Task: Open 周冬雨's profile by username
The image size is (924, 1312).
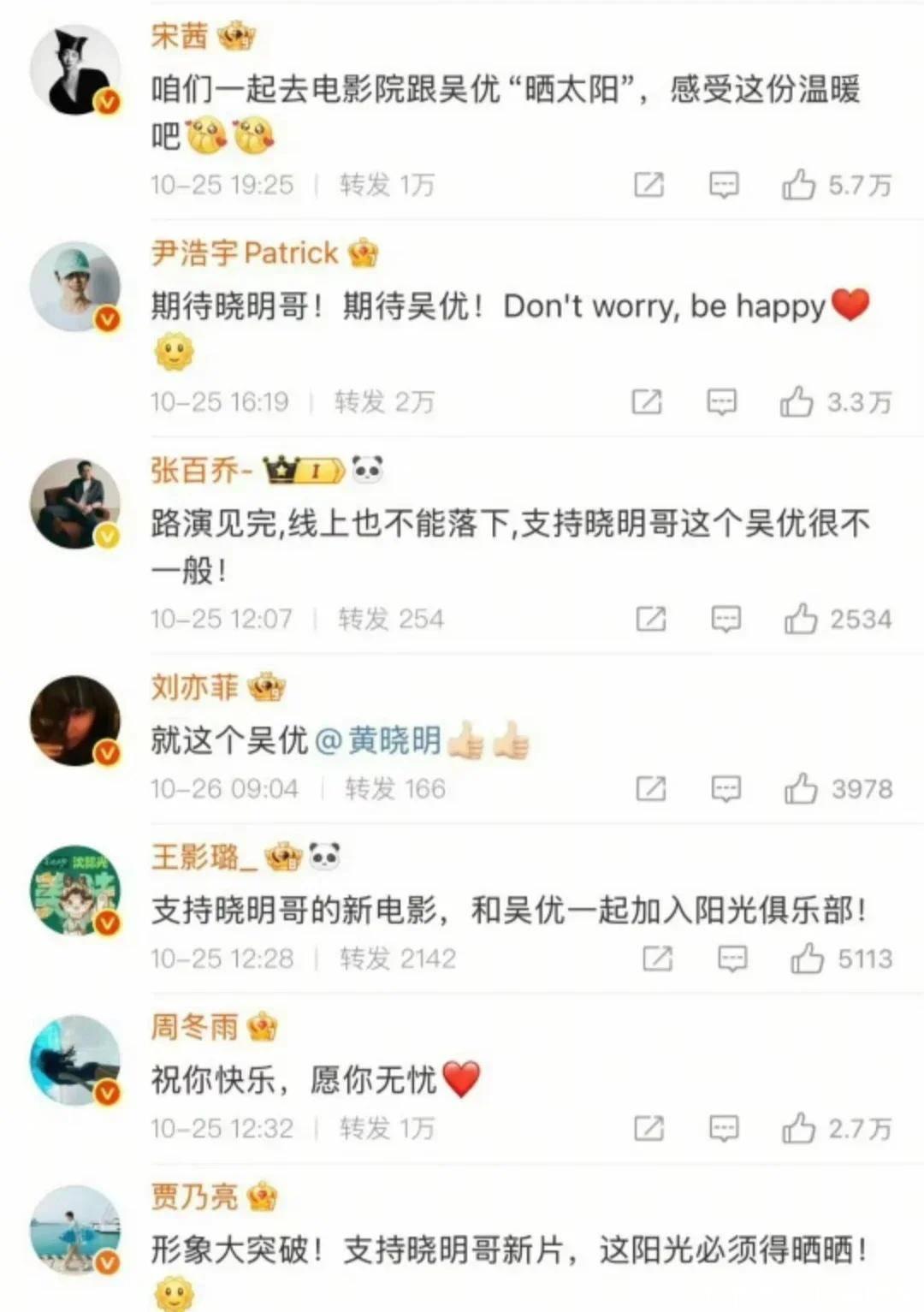Action: [194, 1027]
